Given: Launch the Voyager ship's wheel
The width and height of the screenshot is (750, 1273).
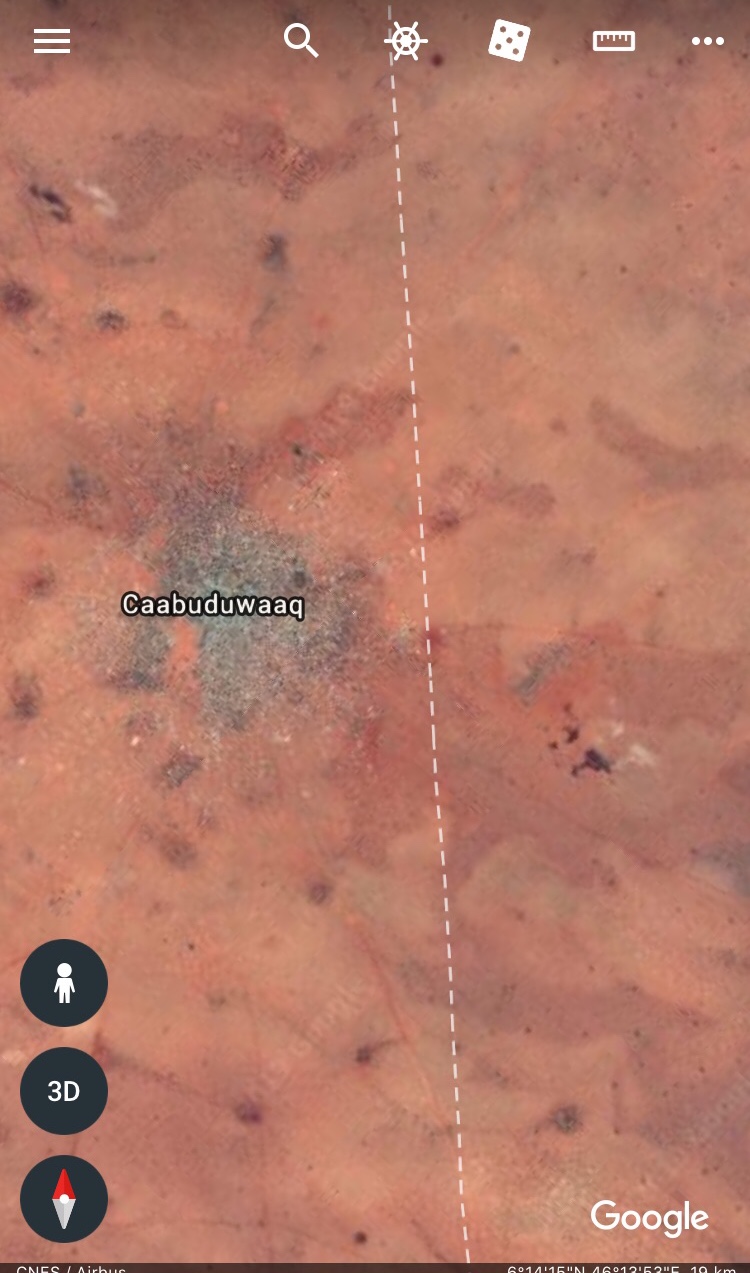Looking at the screenshot, I should pyautogui.click(x=405, y=41).
